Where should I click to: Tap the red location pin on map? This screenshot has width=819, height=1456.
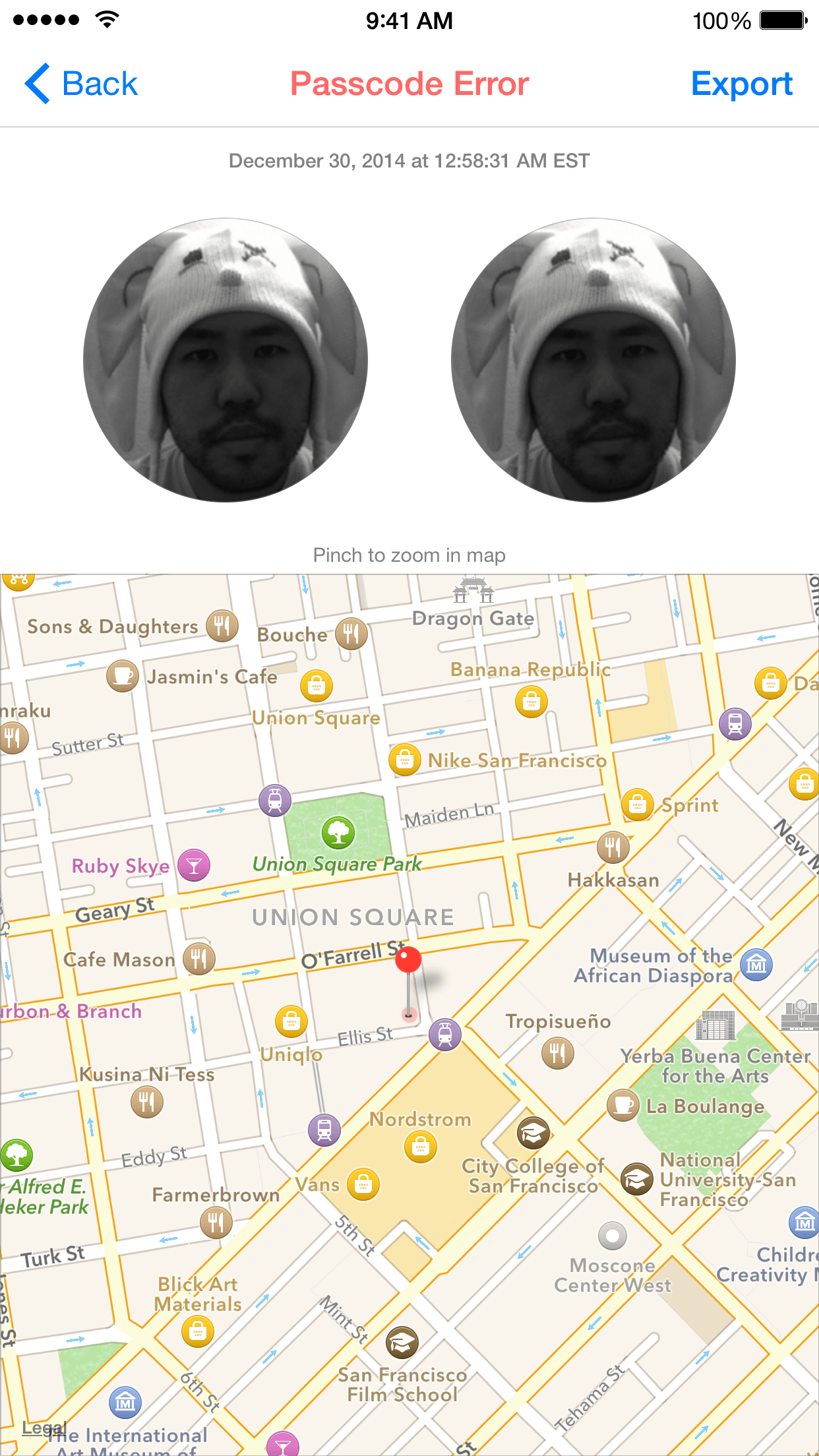click(x=408, y=961)
